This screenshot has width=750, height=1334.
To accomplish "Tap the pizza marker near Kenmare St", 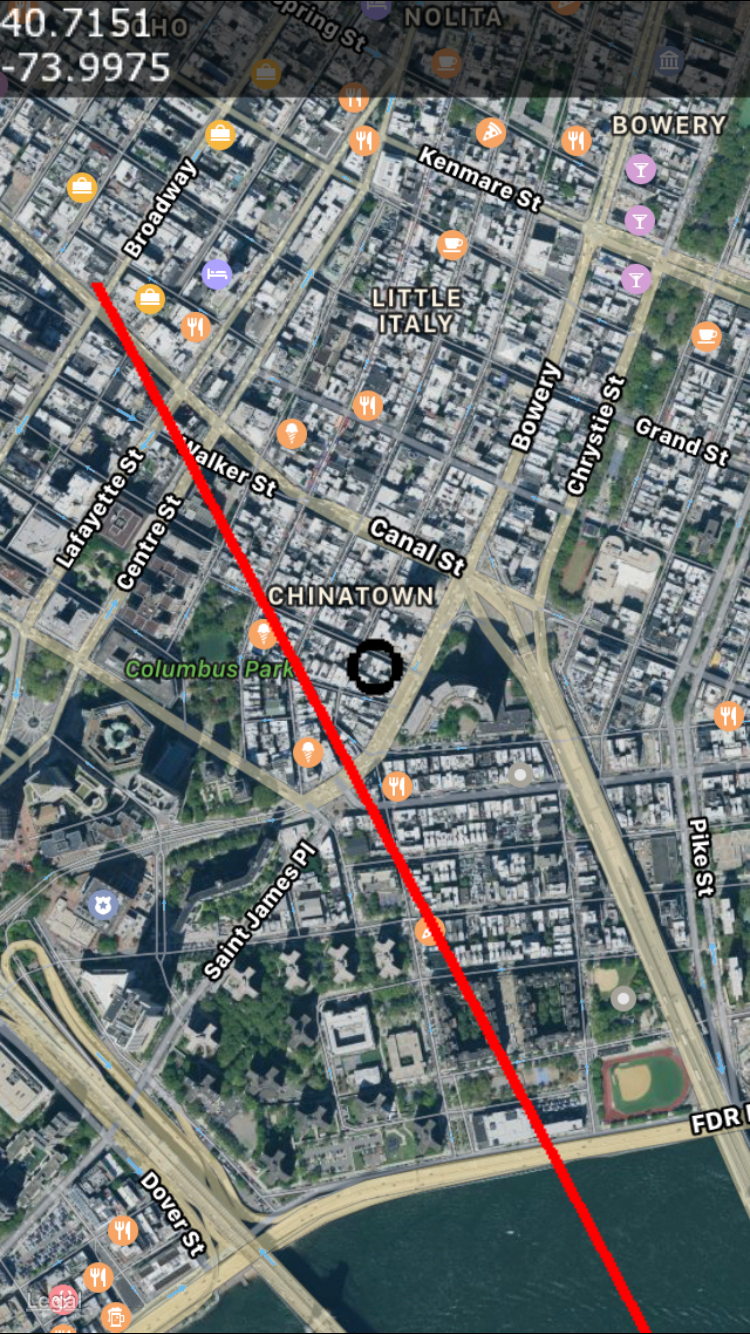I will pos(490,132).
